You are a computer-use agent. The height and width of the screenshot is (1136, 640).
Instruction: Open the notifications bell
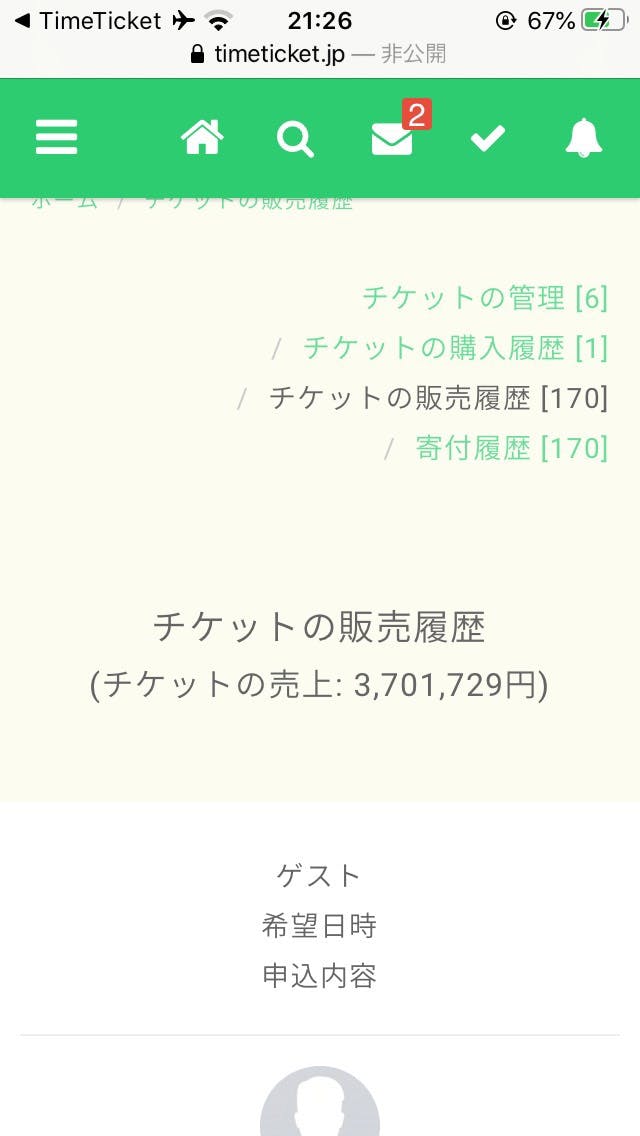click(x=583, y=138)
